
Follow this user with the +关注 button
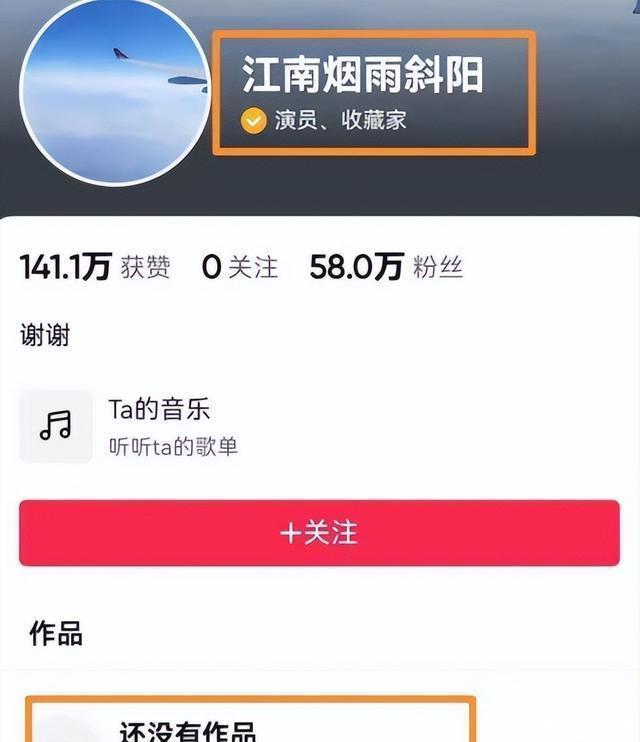pos(319,532)
